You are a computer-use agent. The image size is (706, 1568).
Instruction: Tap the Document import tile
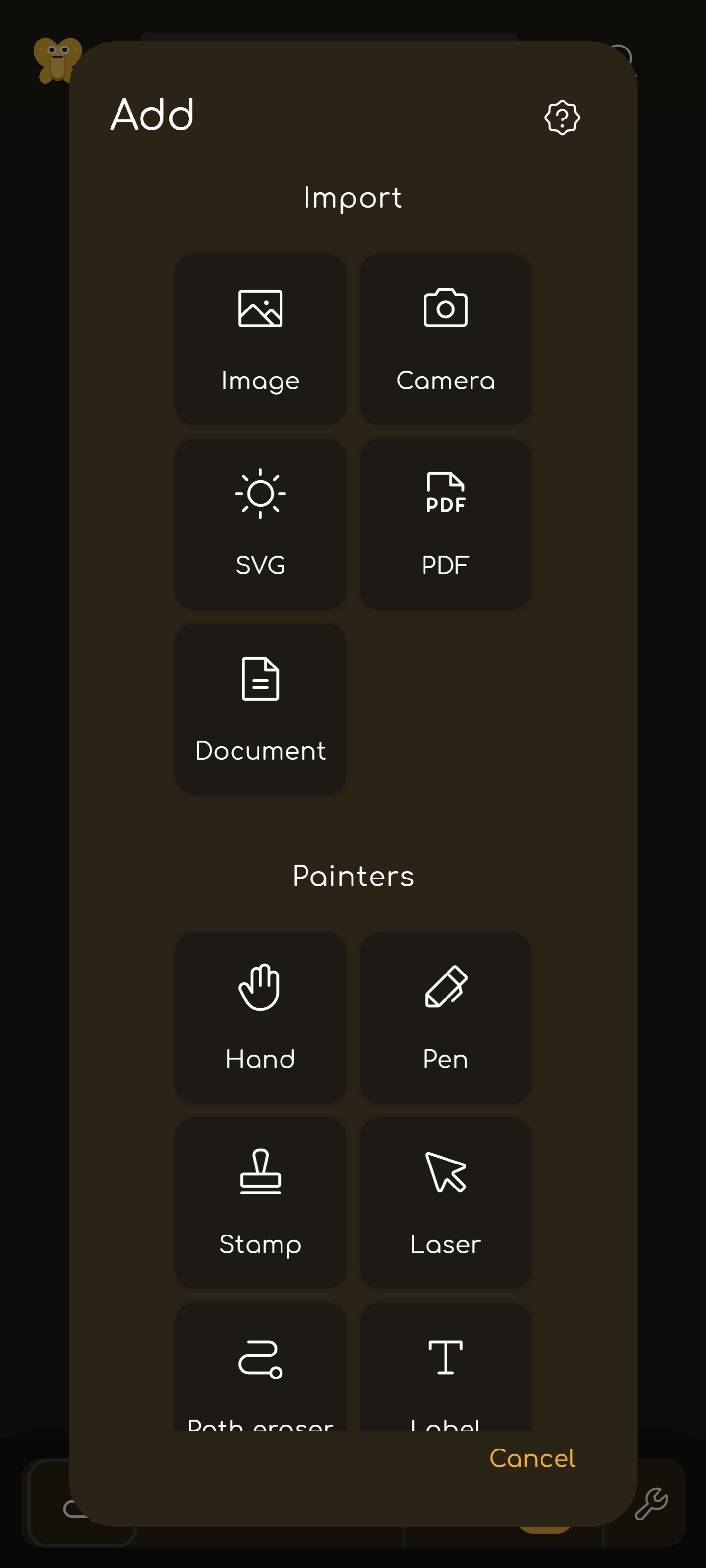coord(260,709)
